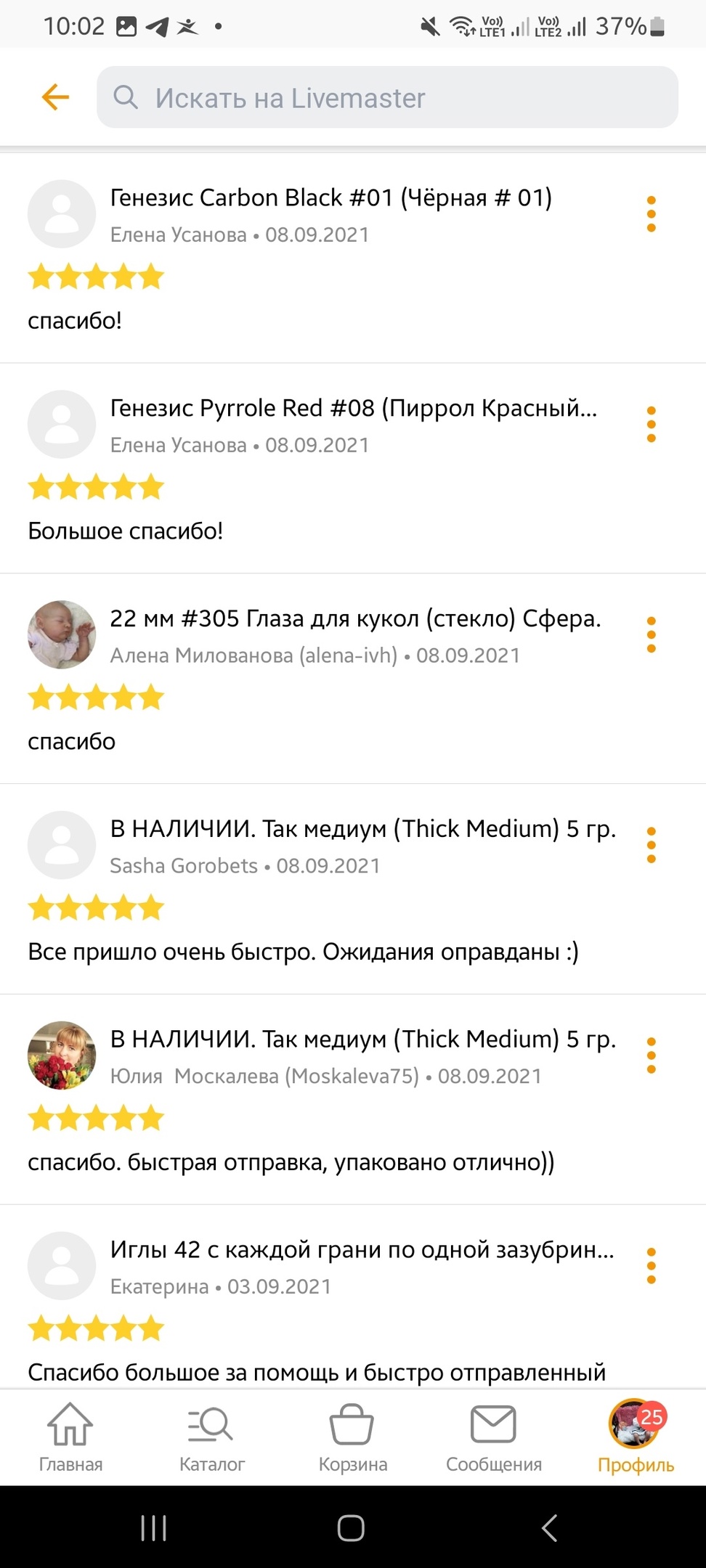The width and height of the screenshot is (706, 1568).
Task: View Алена Милованова's profile avatar
Action: (62, 634)
